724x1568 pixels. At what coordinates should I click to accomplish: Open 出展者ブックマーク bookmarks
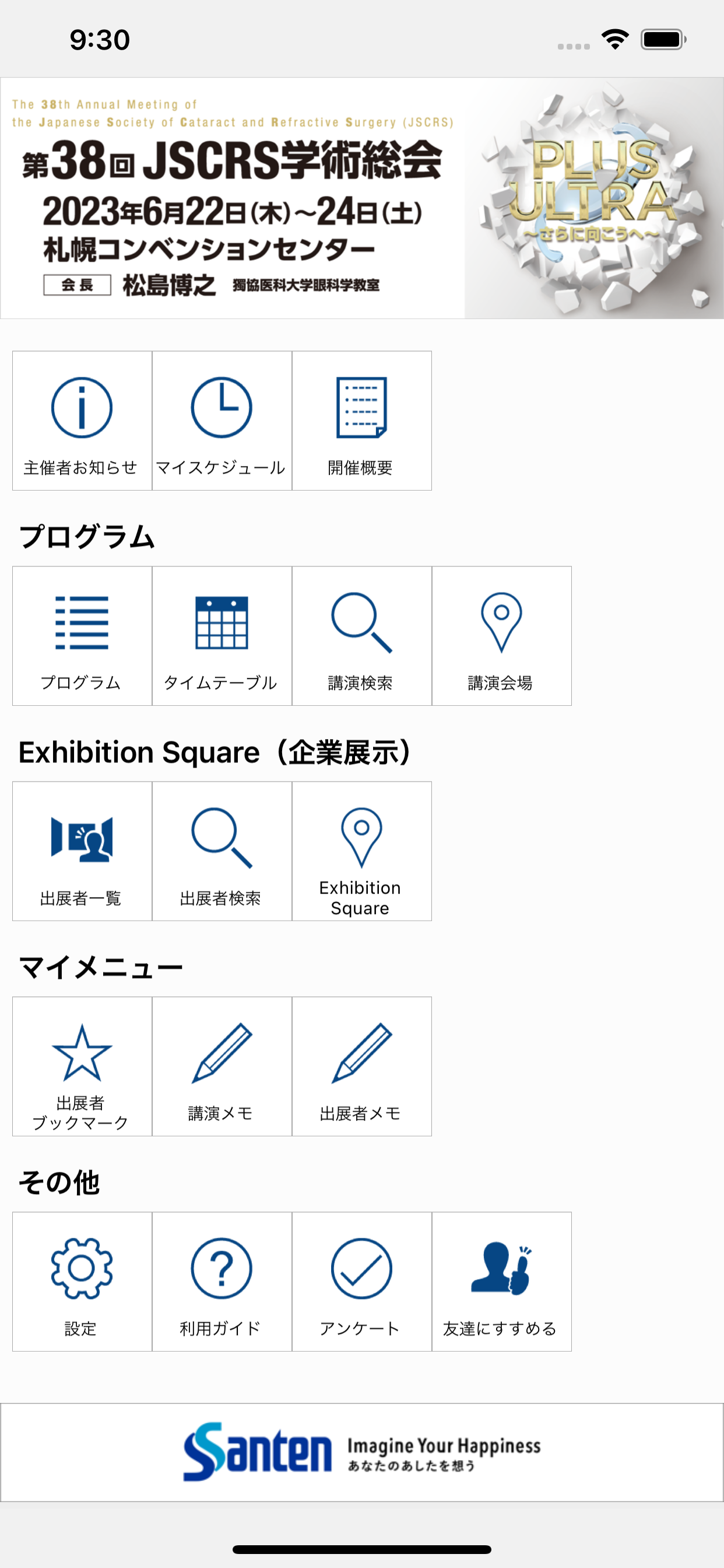82,1066
